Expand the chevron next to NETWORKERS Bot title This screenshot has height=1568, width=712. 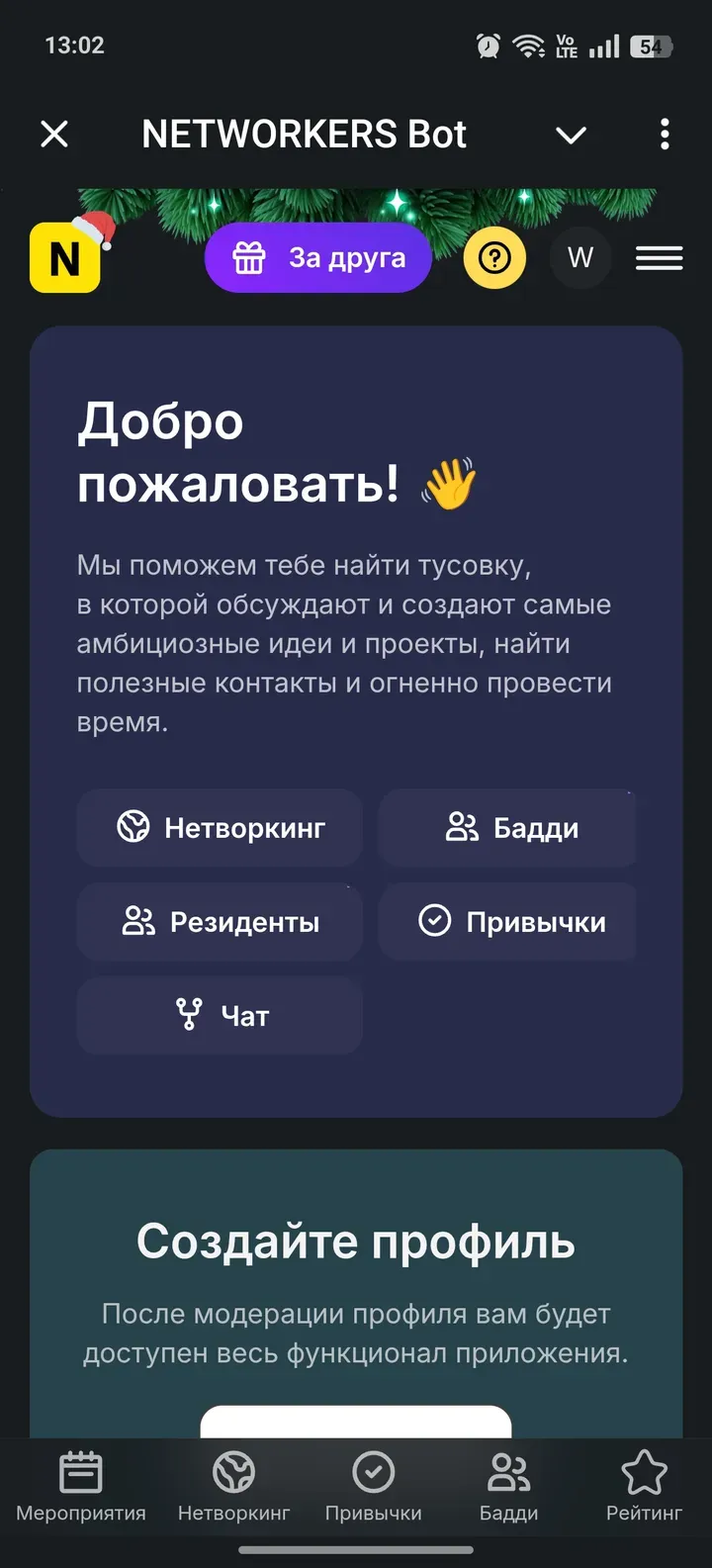571,135
